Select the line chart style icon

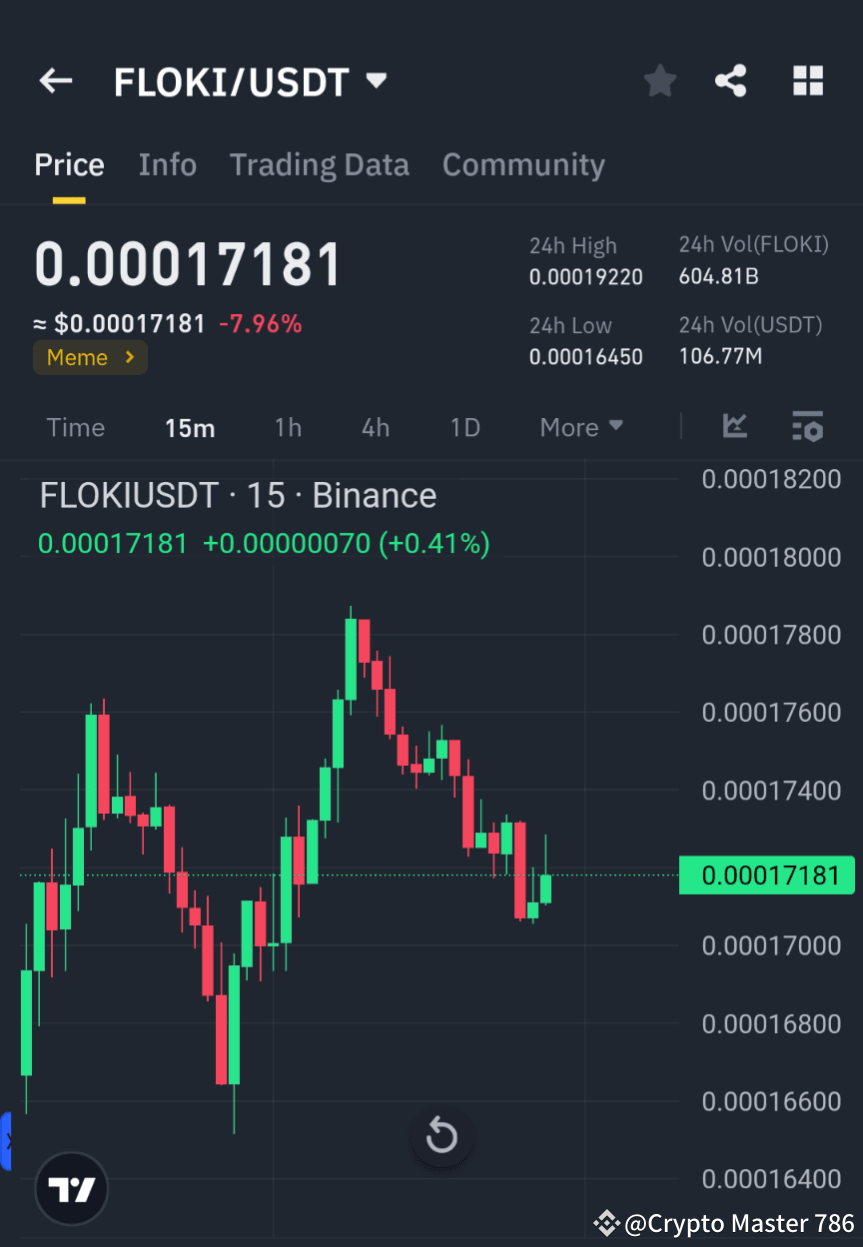pyautogui.click(x=735, y=427)
